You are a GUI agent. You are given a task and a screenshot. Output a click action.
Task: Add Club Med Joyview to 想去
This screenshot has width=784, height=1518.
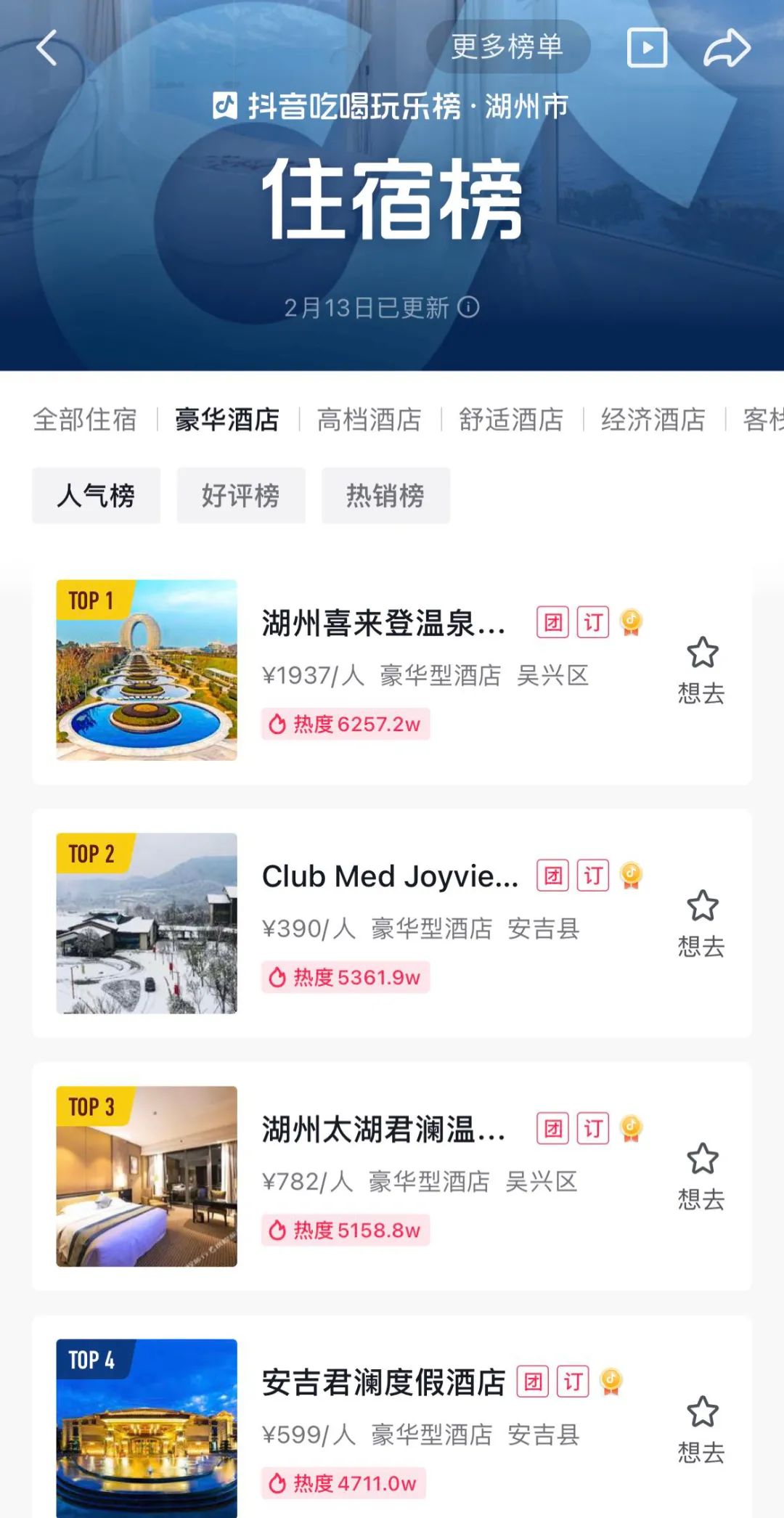click(x=702, y=923)
